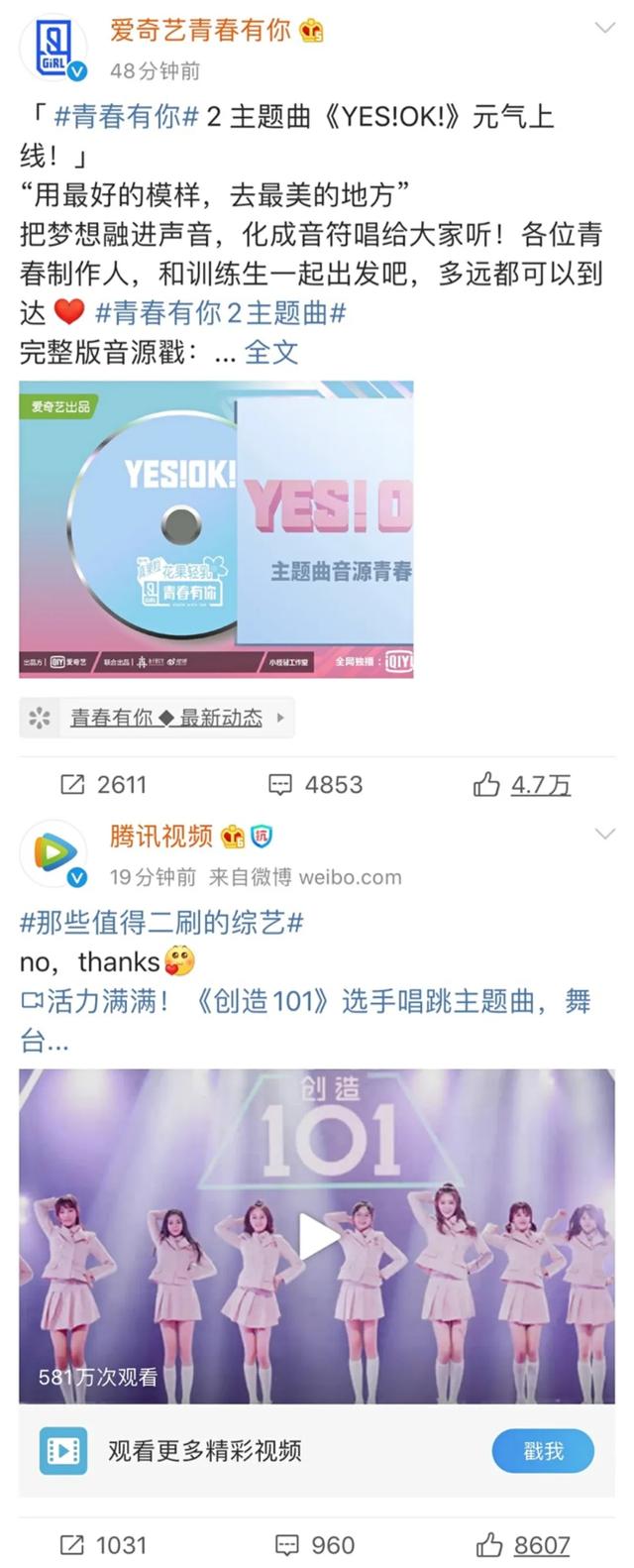The width and height of the screenshot is (634, 1568).
Task: Repost the 腾讯视频 post
Action: pyautogui.click(x=103, y=1545)
